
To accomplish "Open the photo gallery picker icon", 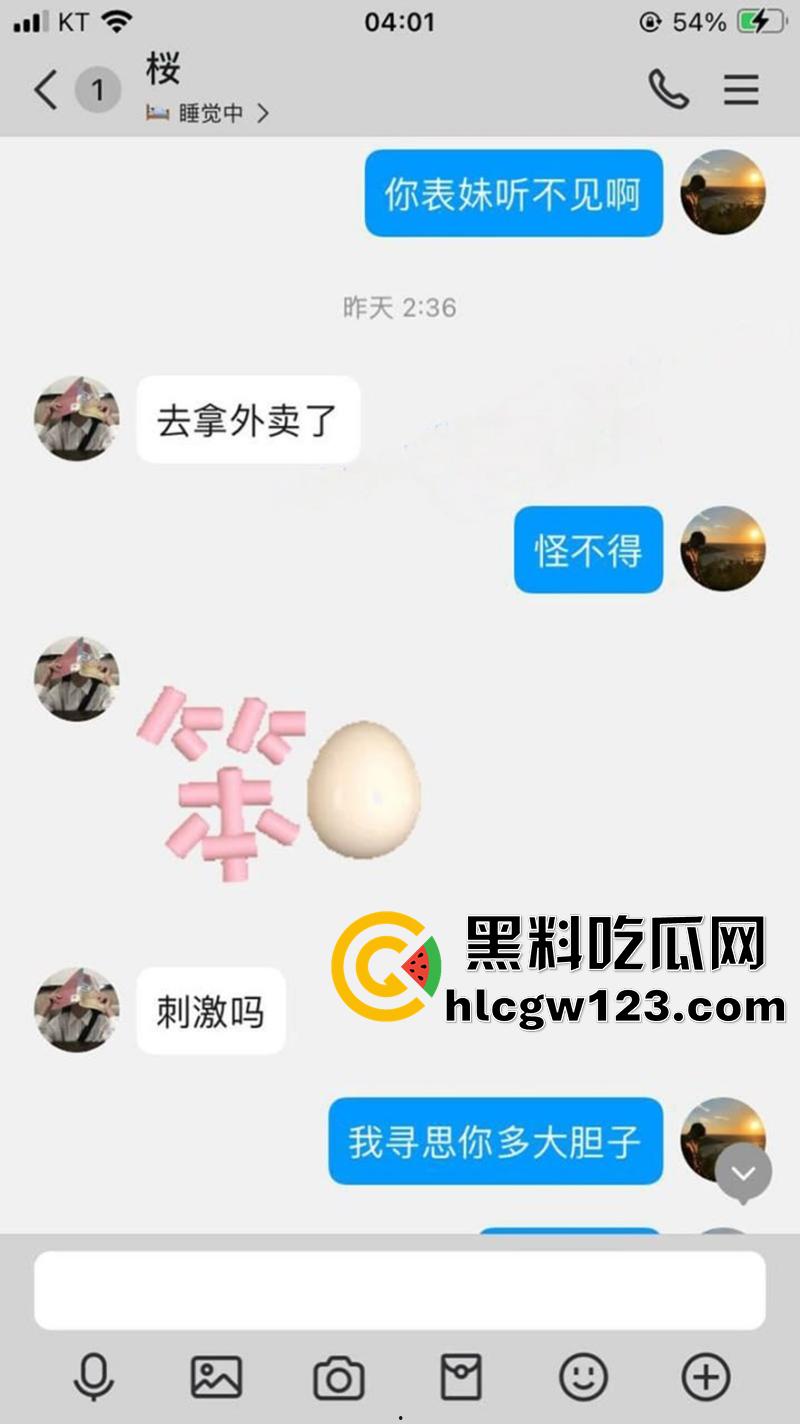I will click(214, 1376).
